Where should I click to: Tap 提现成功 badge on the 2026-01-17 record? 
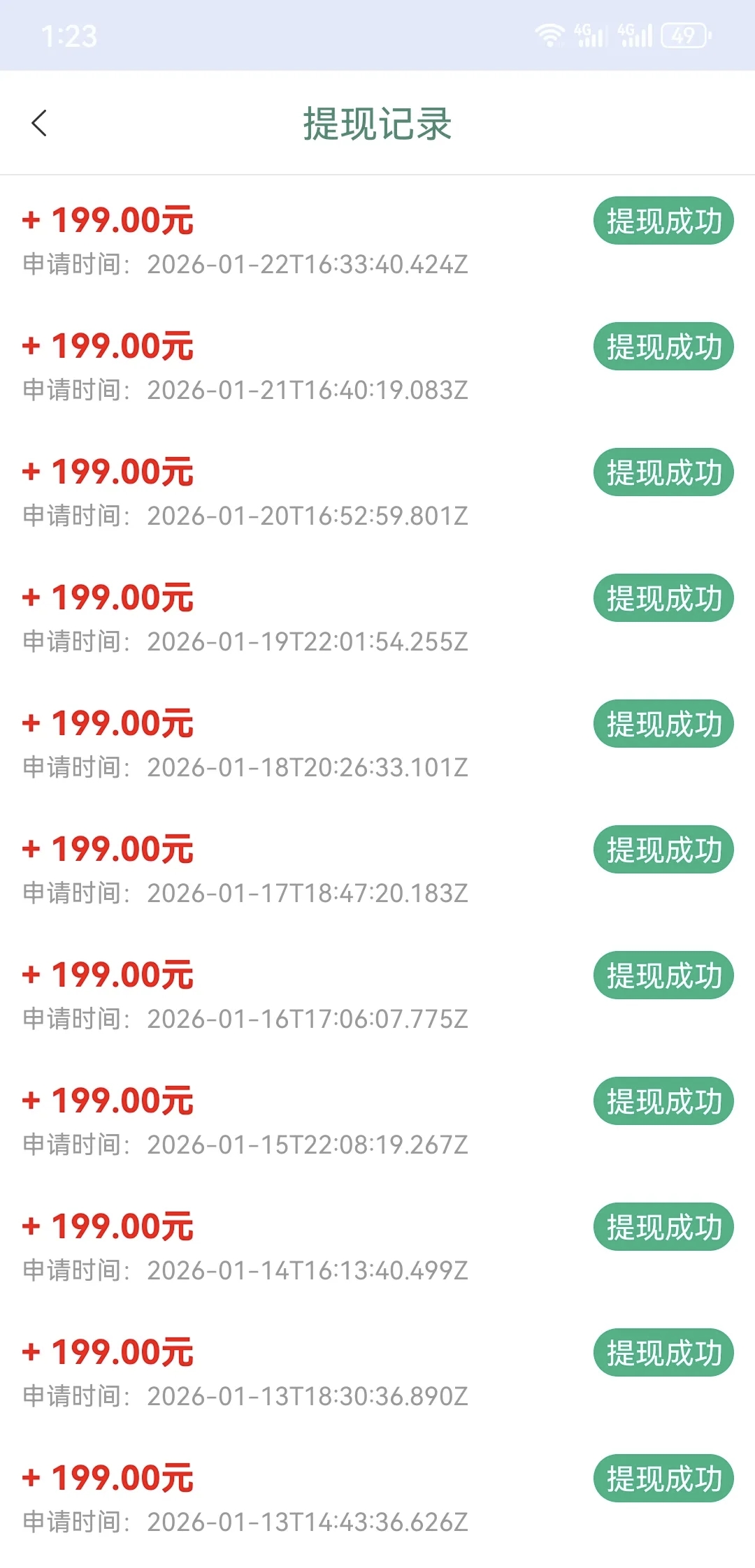(661, 850)
